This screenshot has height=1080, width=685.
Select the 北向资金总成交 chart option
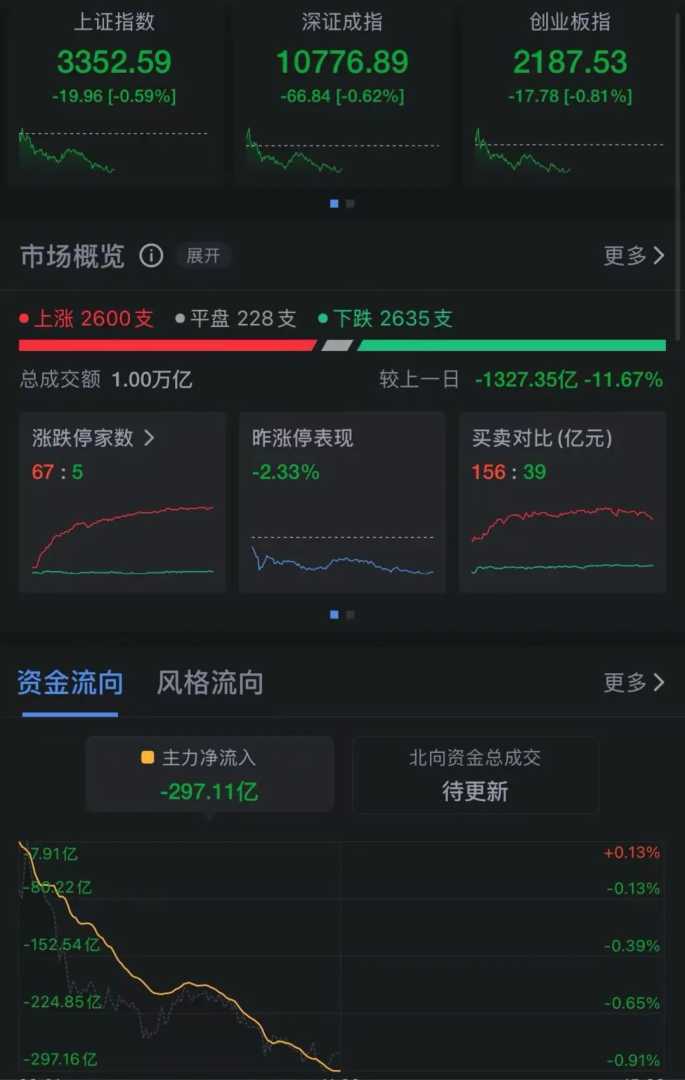tap(475, 774)
